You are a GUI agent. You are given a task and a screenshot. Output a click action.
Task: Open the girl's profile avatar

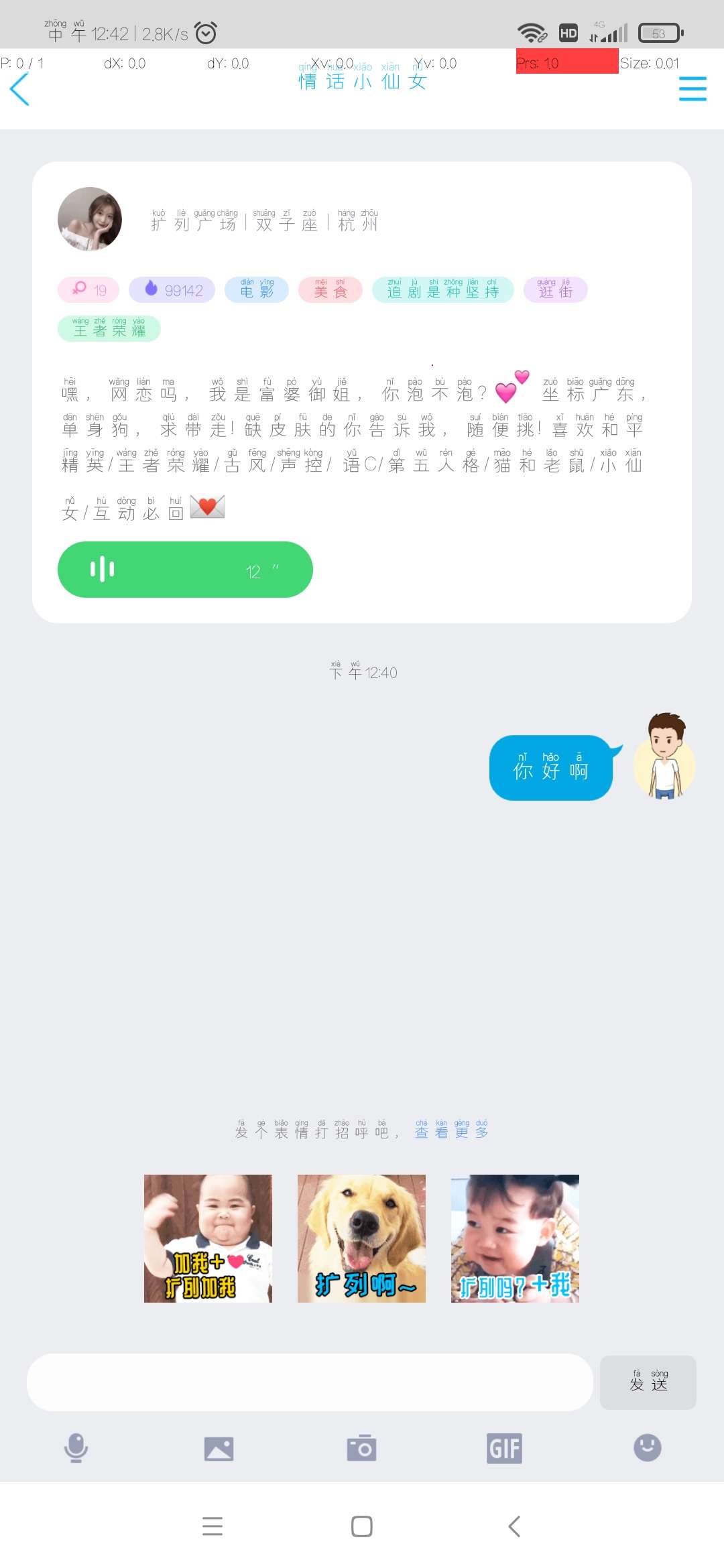[x=90, y=219]
